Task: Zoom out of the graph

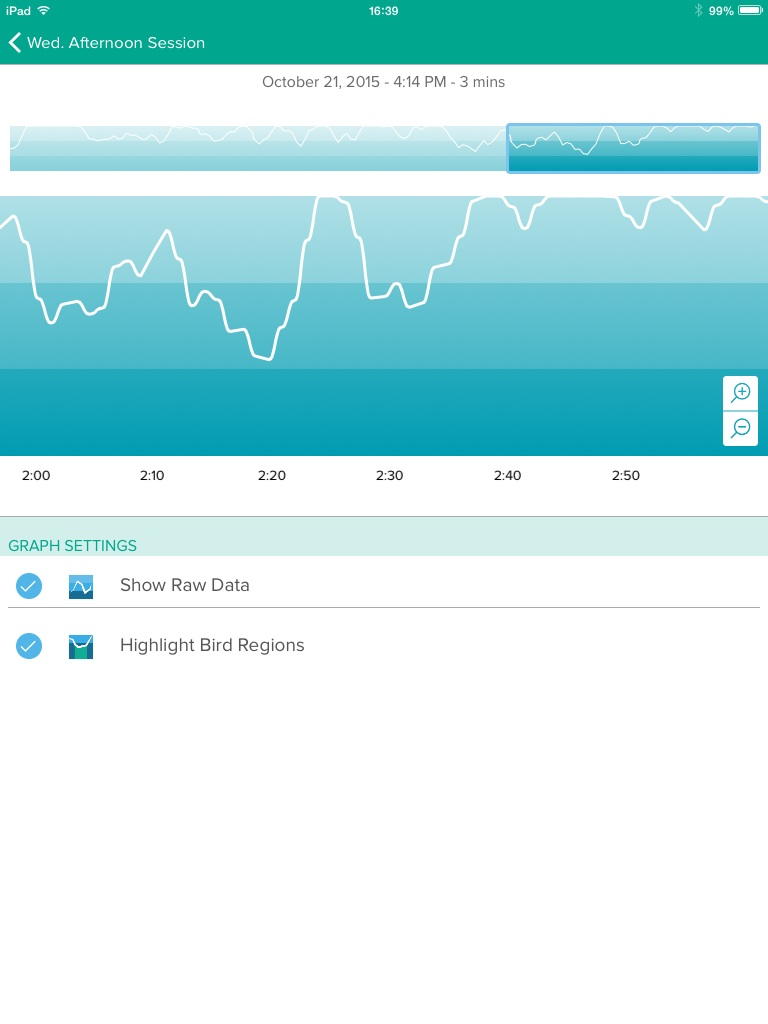Action: (x=740, y=429)
